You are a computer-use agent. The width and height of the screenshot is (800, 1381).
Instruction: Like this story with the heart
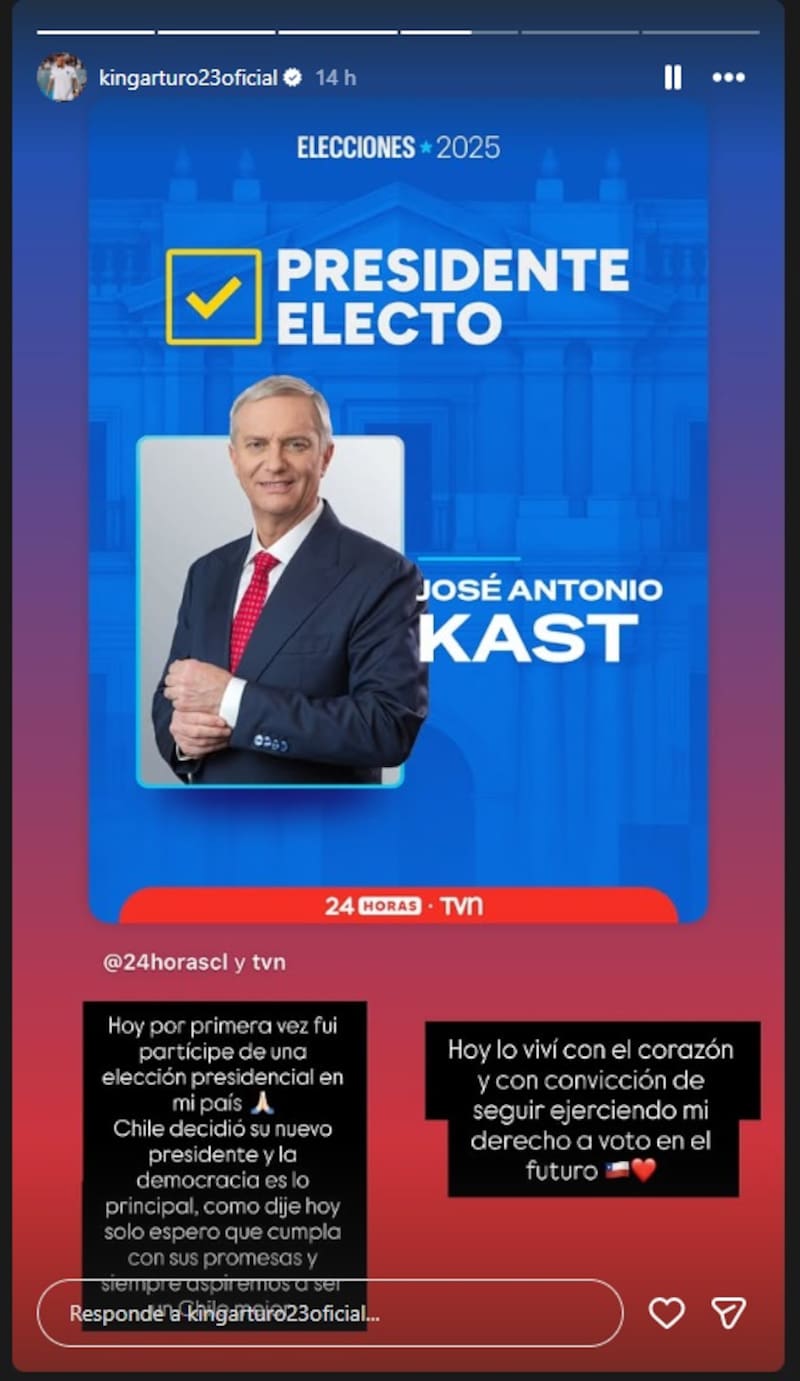[x=667, y=1313]
